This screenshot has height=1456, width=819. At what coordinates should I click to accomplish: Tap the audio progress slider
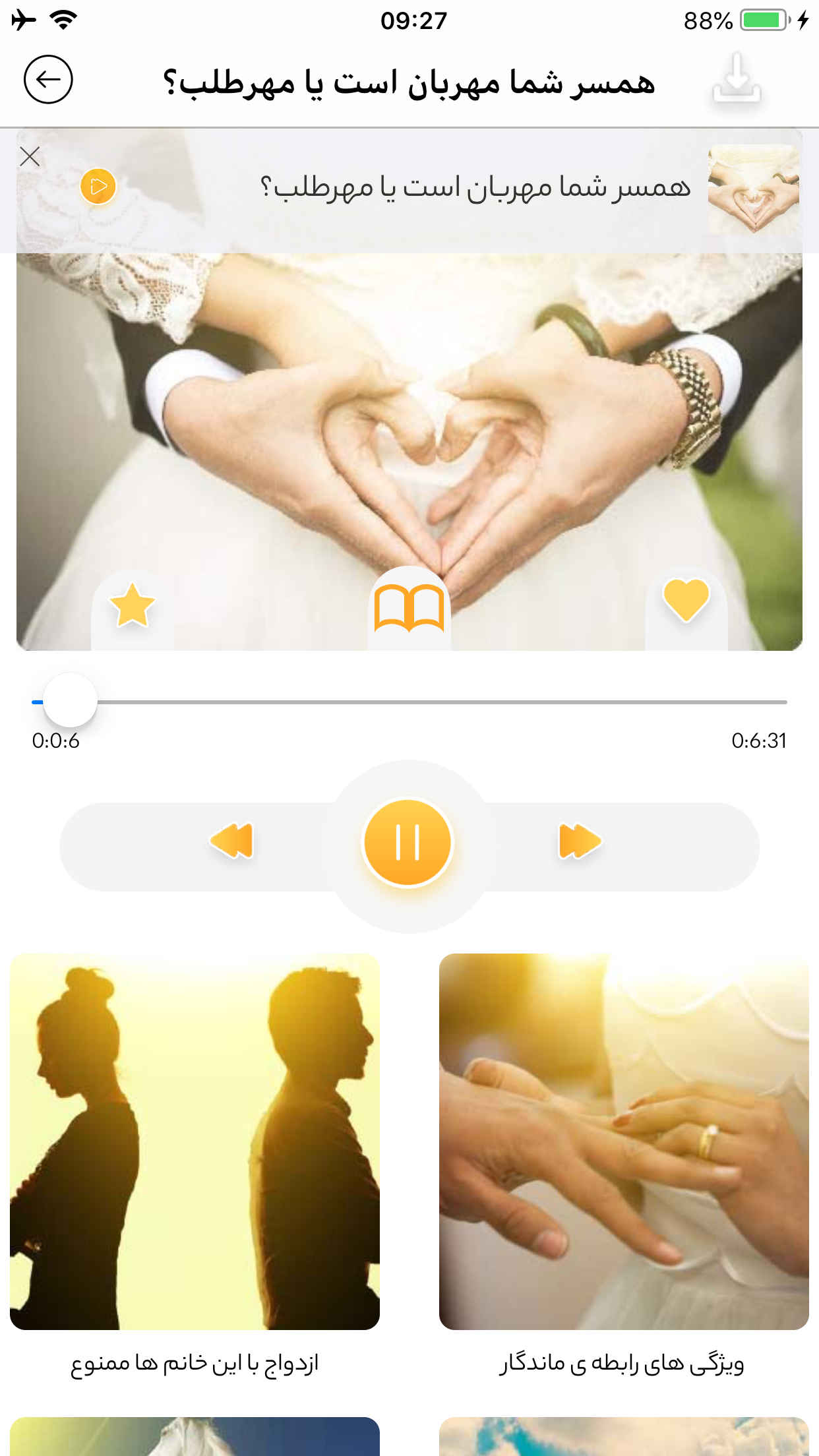point(409,702)
